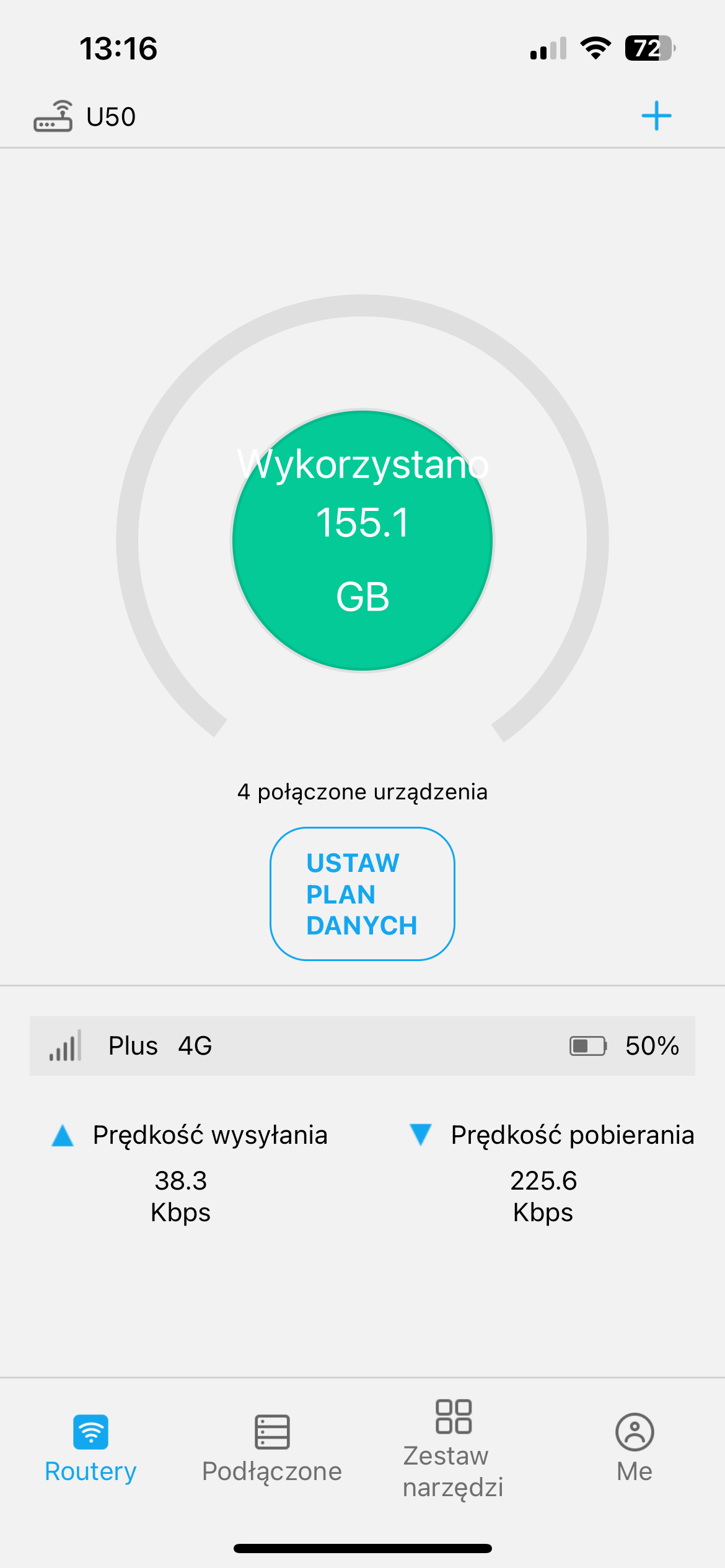Screen dimensions: 725x1568
Task: Open the green Wykorzystano data usage circle
Action: pyautogui.click(x=362, y=540)
